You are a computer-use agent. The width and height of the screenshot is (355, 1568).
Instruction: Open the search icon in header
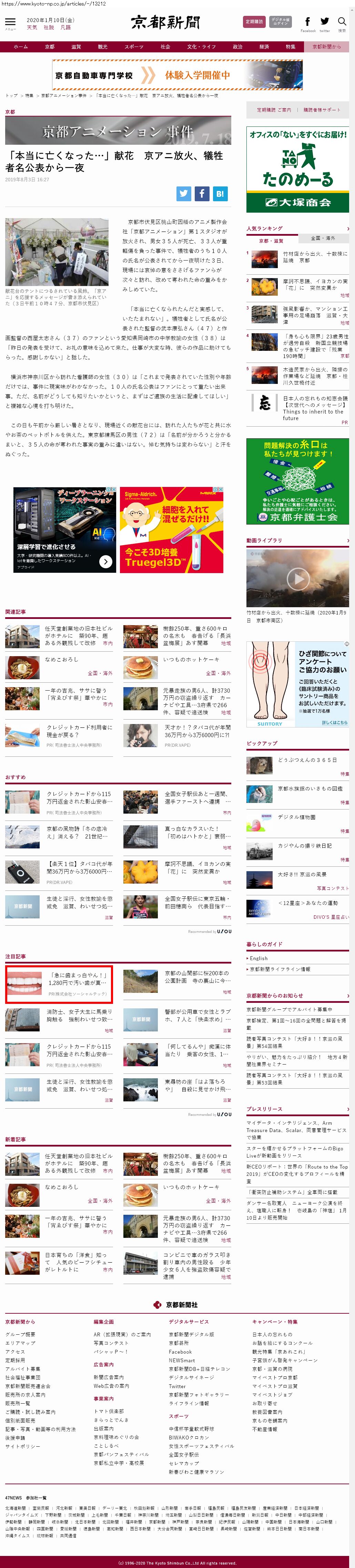tap(342, 22)
